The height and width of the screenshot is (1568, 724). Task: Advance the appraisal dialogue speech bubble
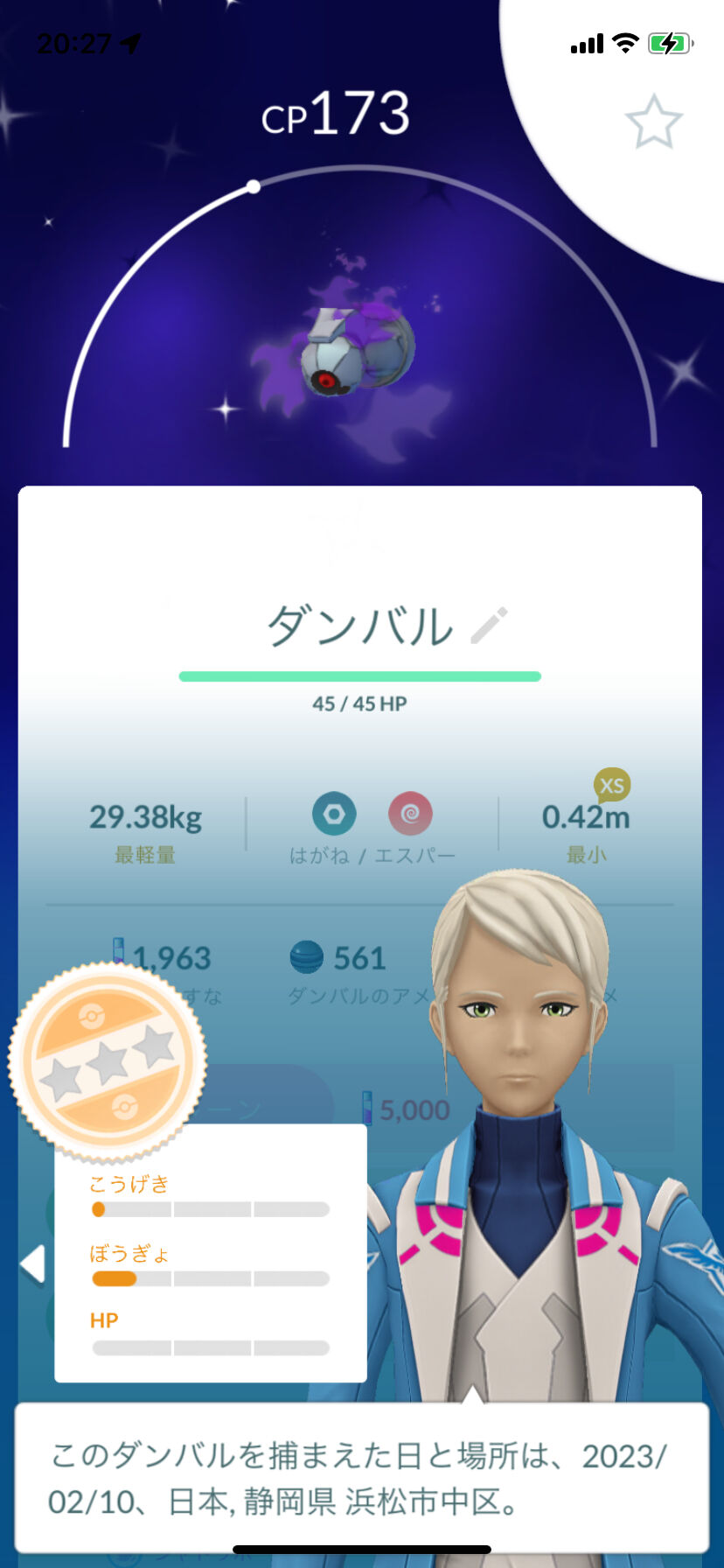coord(361,1477)
